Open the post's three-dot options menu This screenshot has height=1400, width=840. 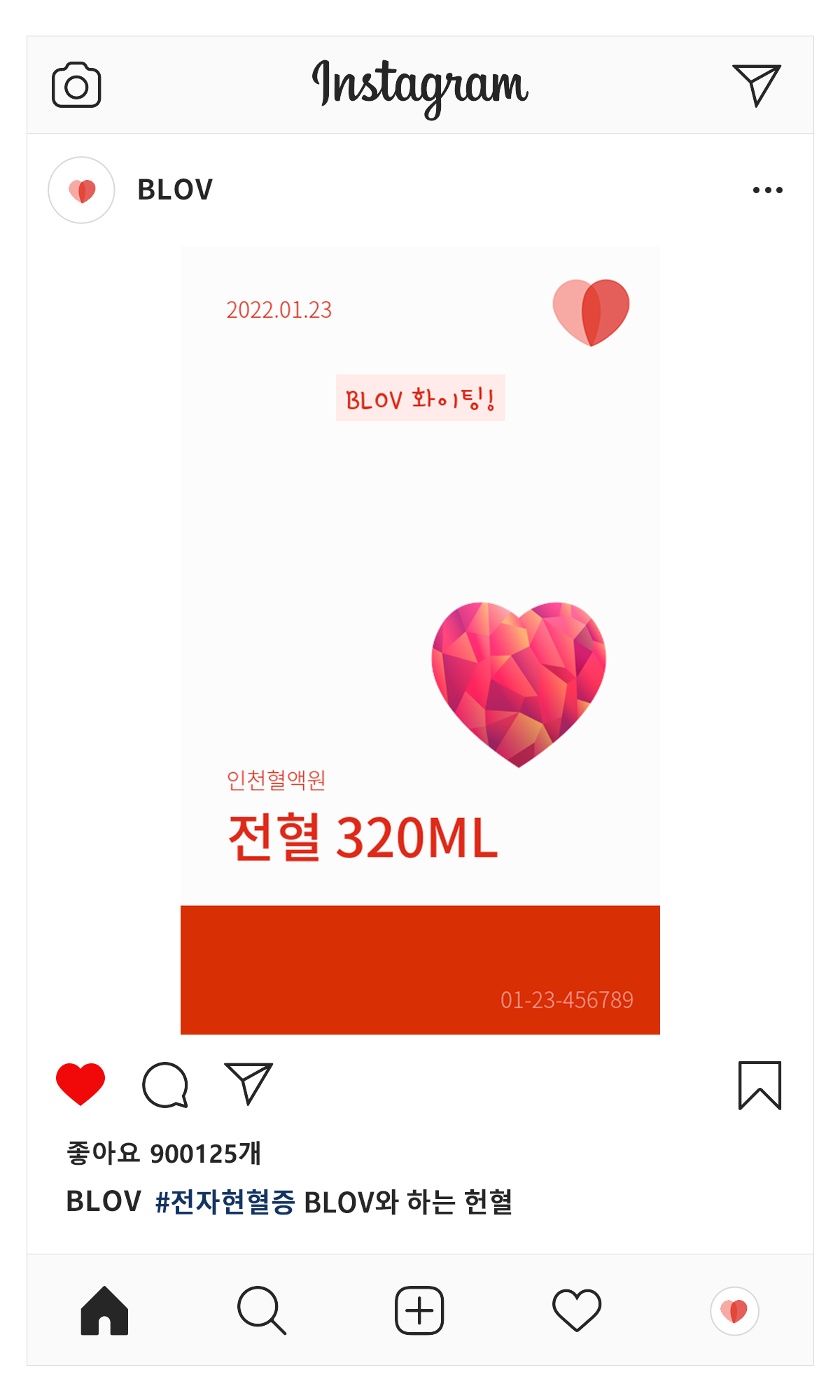(767, 190)
